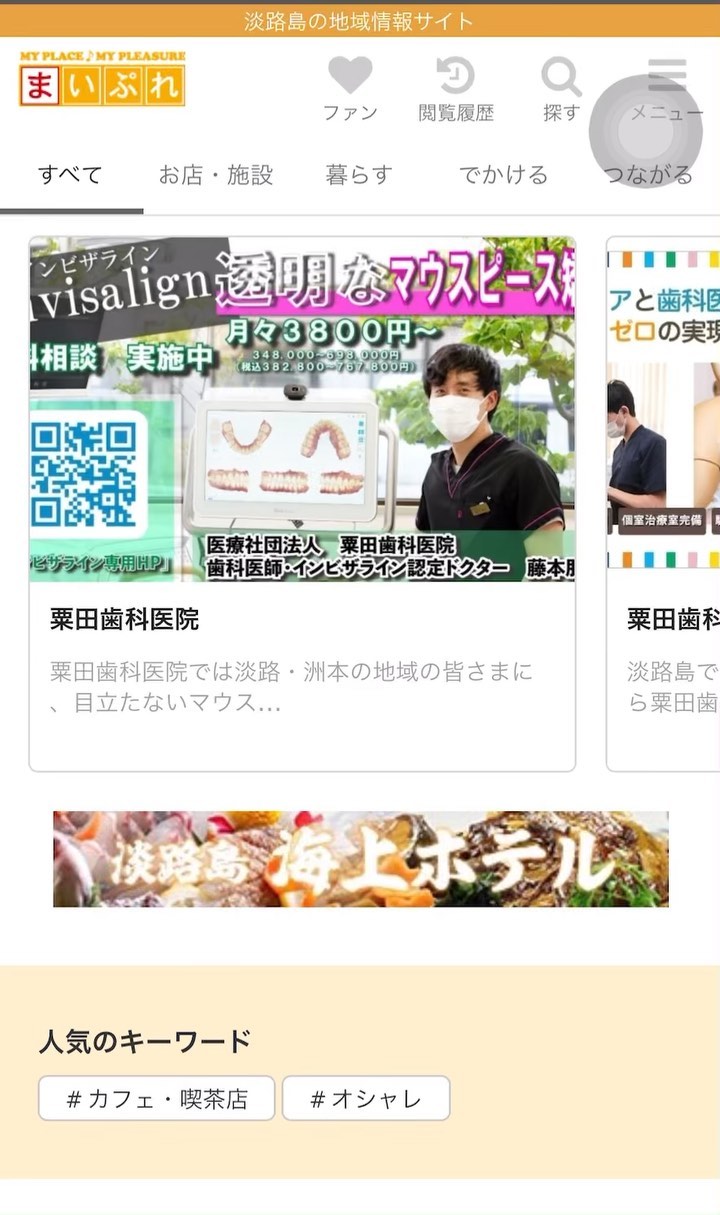Switch to the でかける tab
Viewport: 720px width, 1215px height.
coord(503,175)
